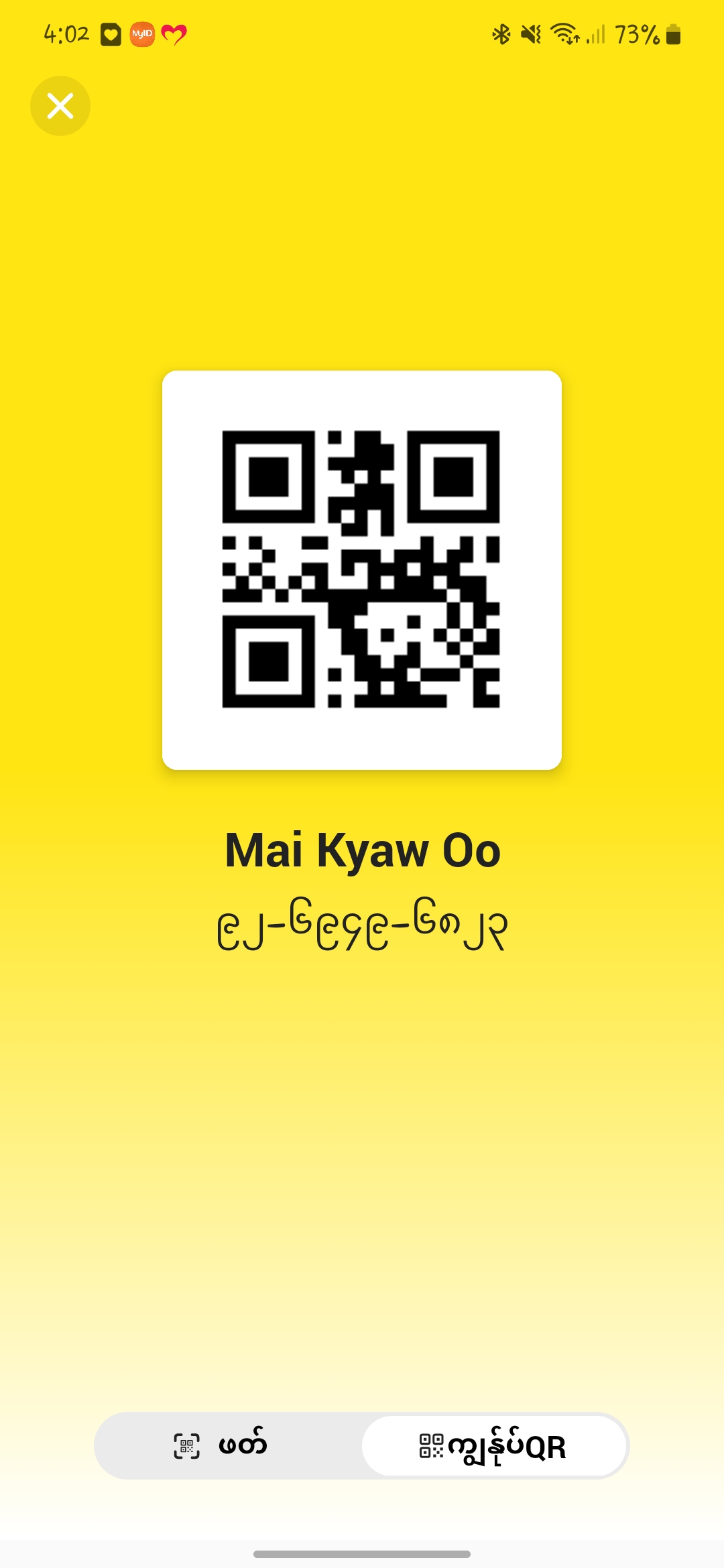
Task: Select the ကျွန်ုပ်QR tab
Action: pos(495,1446)
